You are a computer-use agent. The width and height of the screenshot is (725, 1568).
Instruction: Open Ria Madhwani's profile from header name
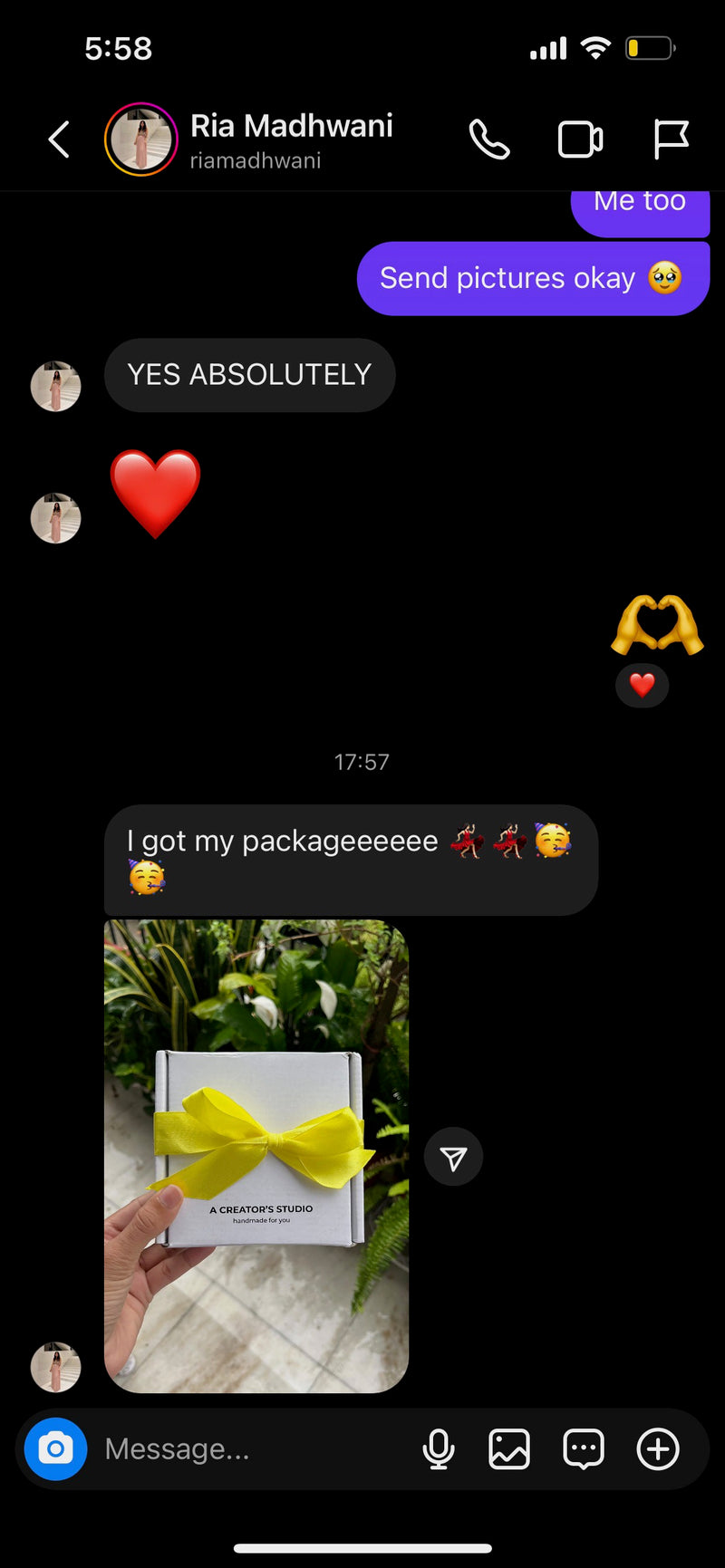point(290,127)
